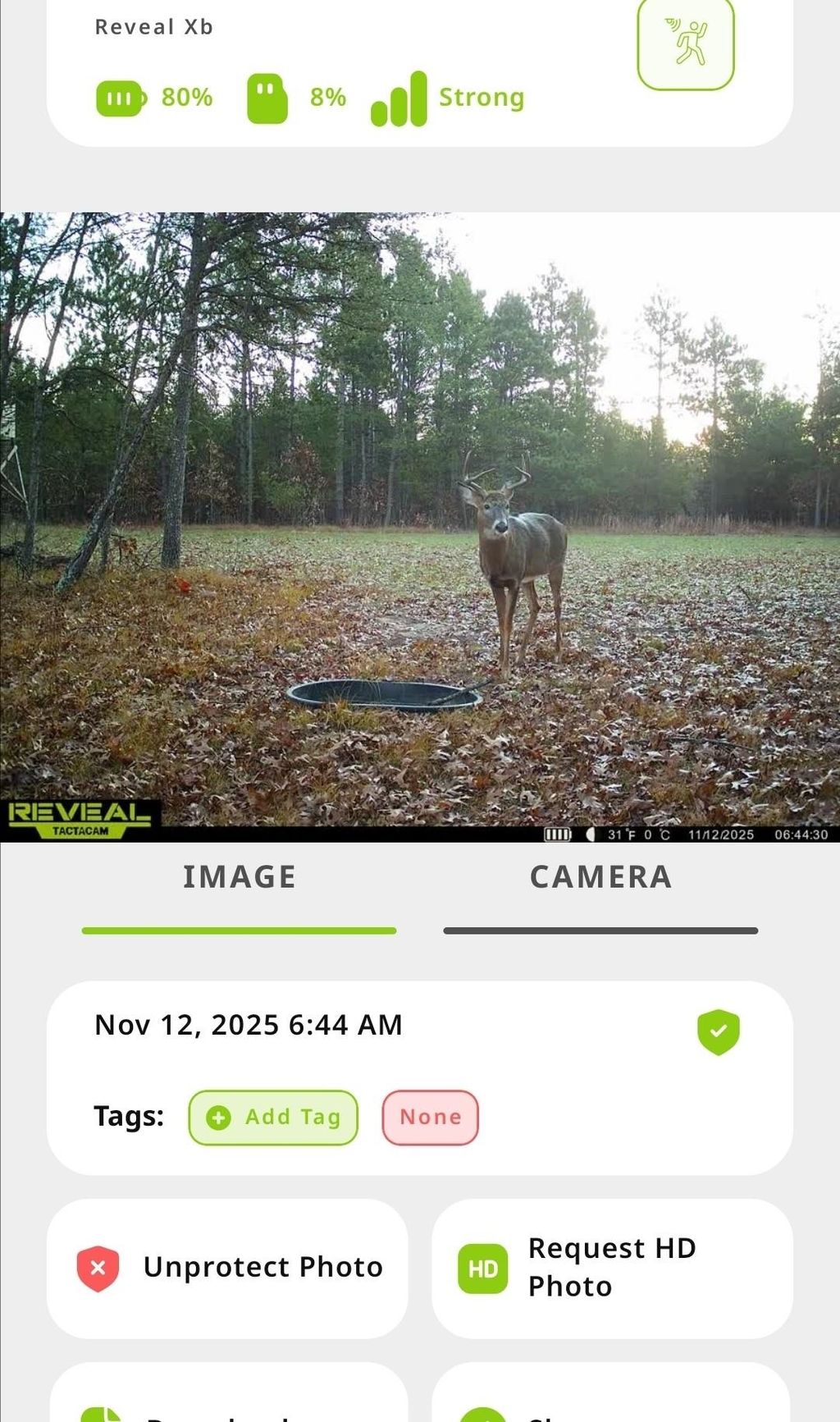Viewport: 840px width, 1422px height.
Task: Tap the None tag chip
Action: (x=430, y=1118)
